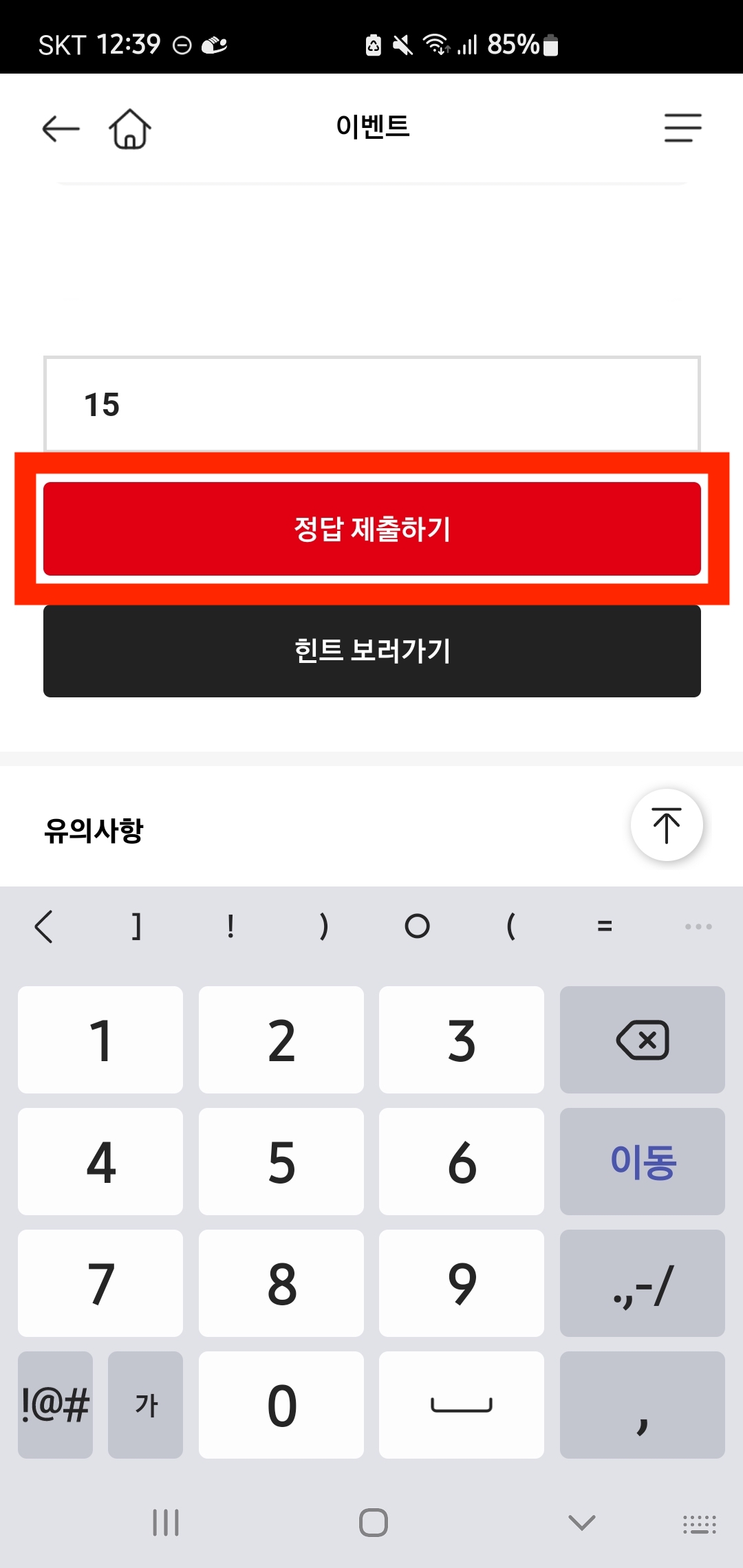
Task: Go see hints via 힌트 보러가기
Action: (x=371, y=651)
